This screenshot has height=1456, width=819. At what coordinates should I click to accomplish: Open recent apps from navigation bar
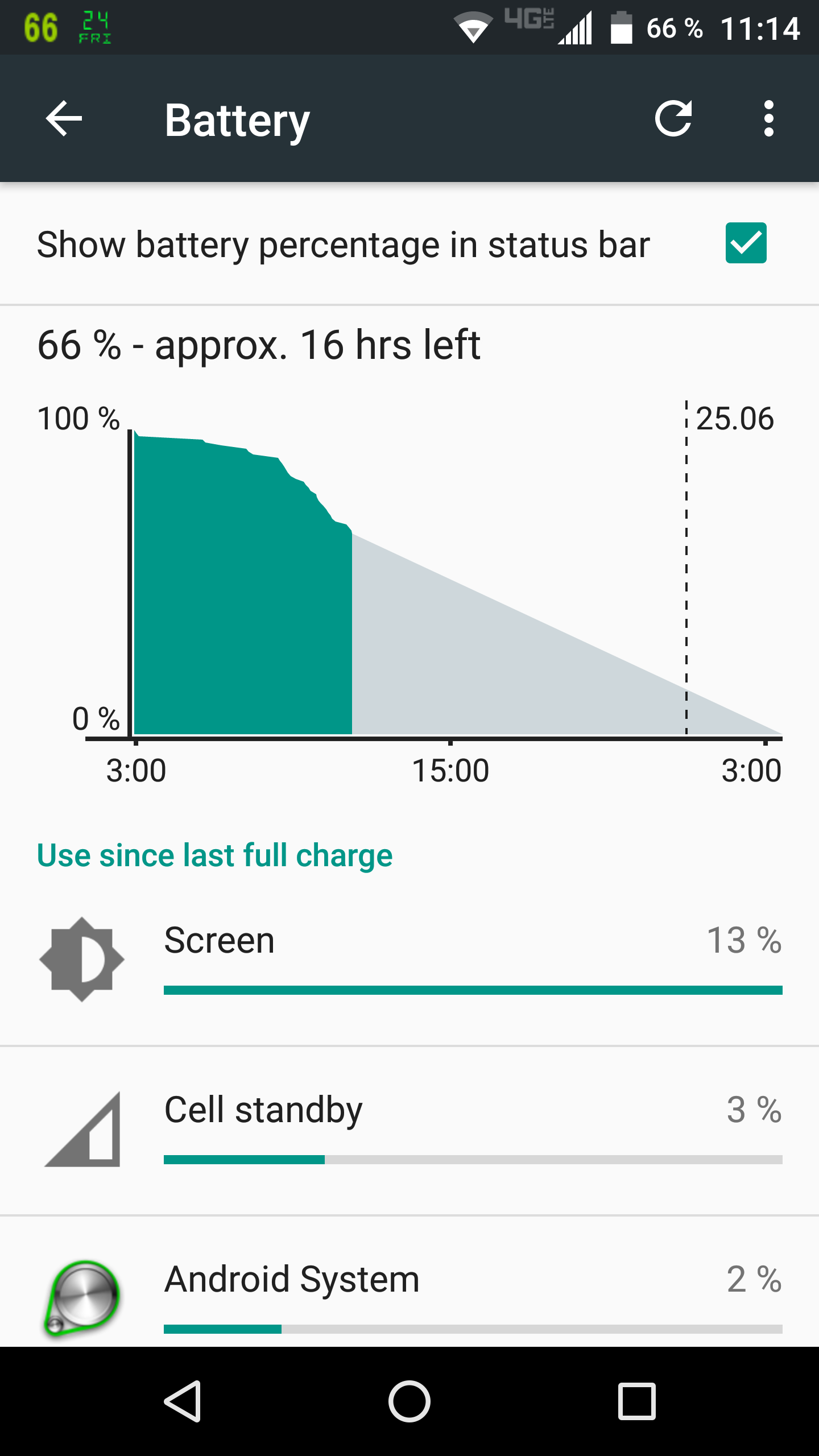click(636, 1401)
